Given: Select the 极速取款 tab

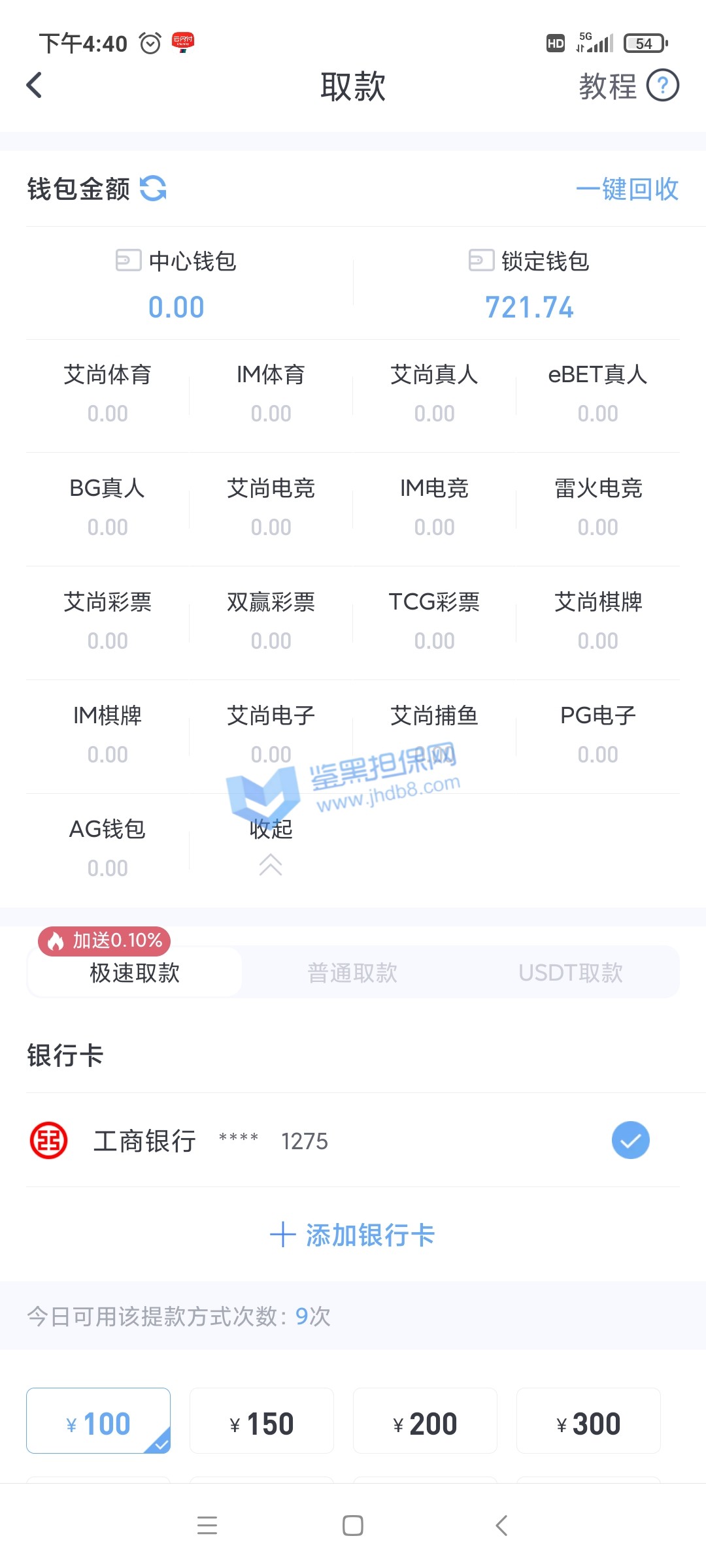Looking at the screenshot, I should [x=135, y=972].
